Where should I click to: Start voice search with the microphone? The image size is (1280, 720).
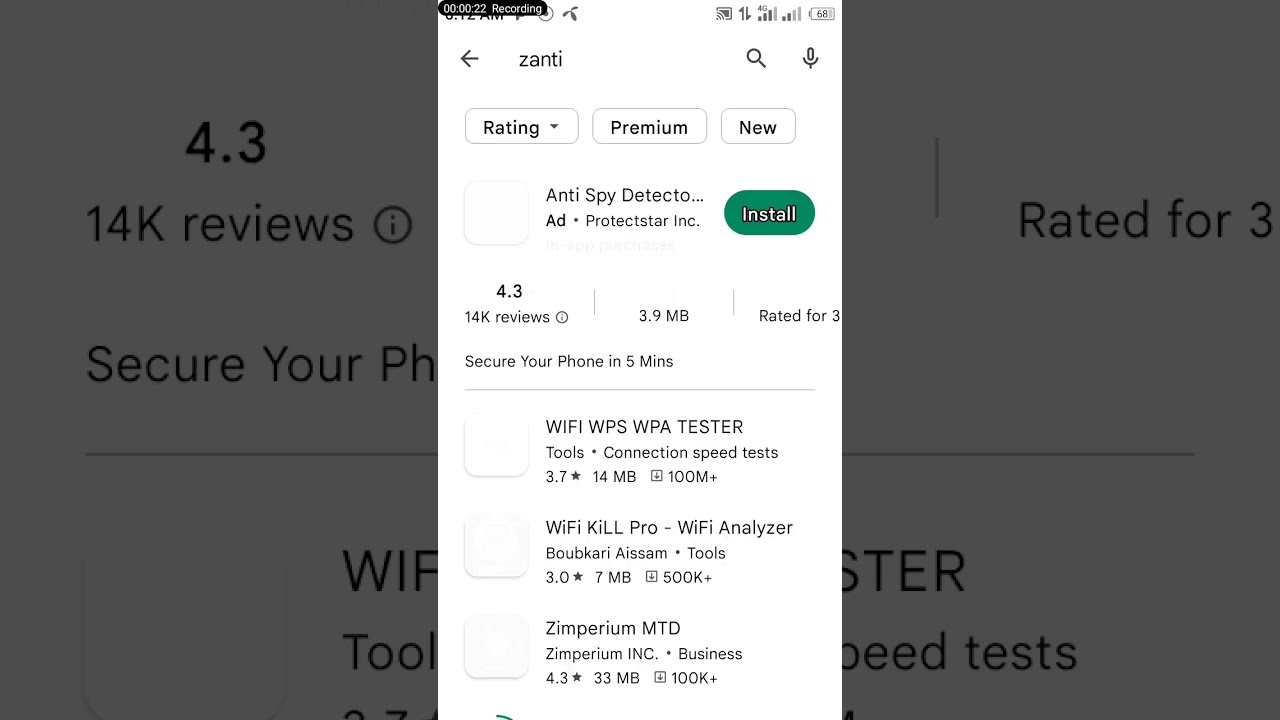click(x=811, y=59)
